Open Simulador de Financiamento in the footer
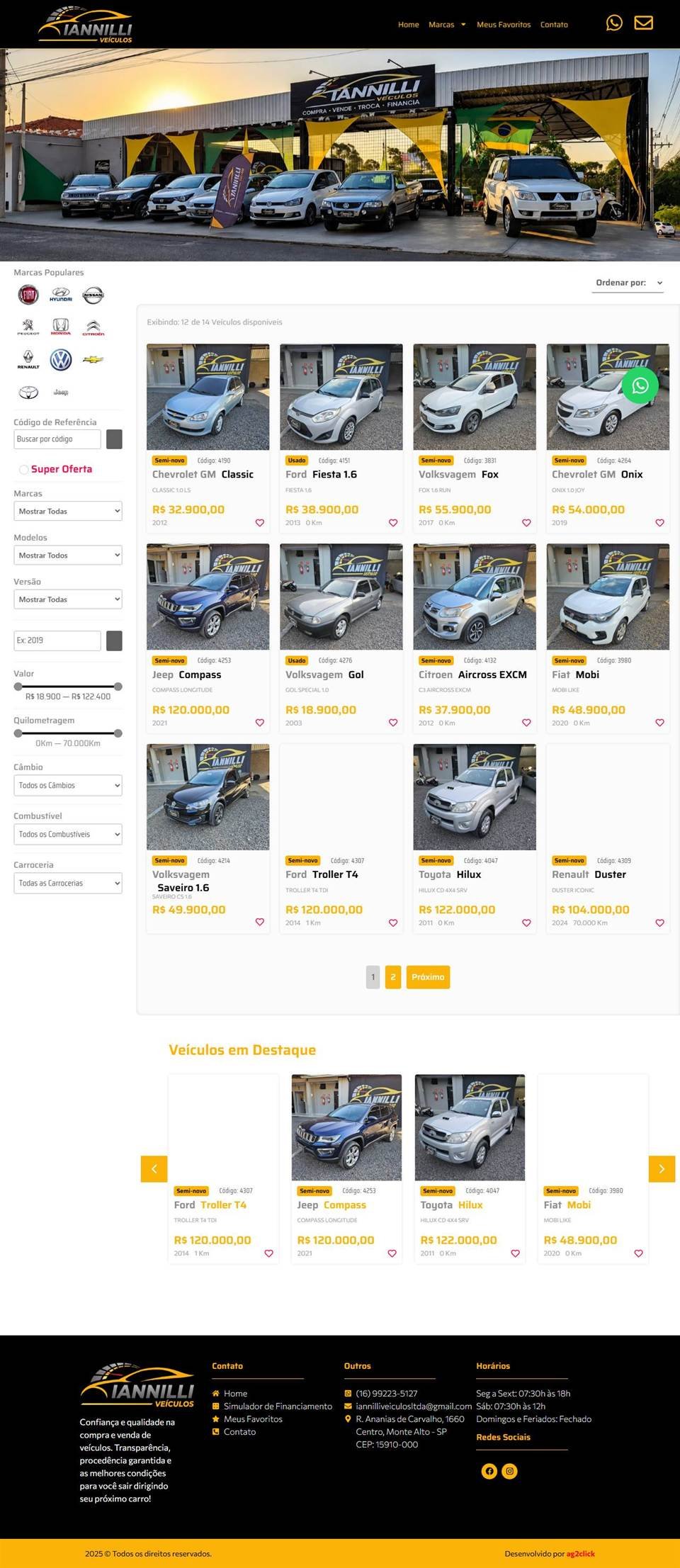This screenshot has height=1568, width=680. coord(278,1406)
